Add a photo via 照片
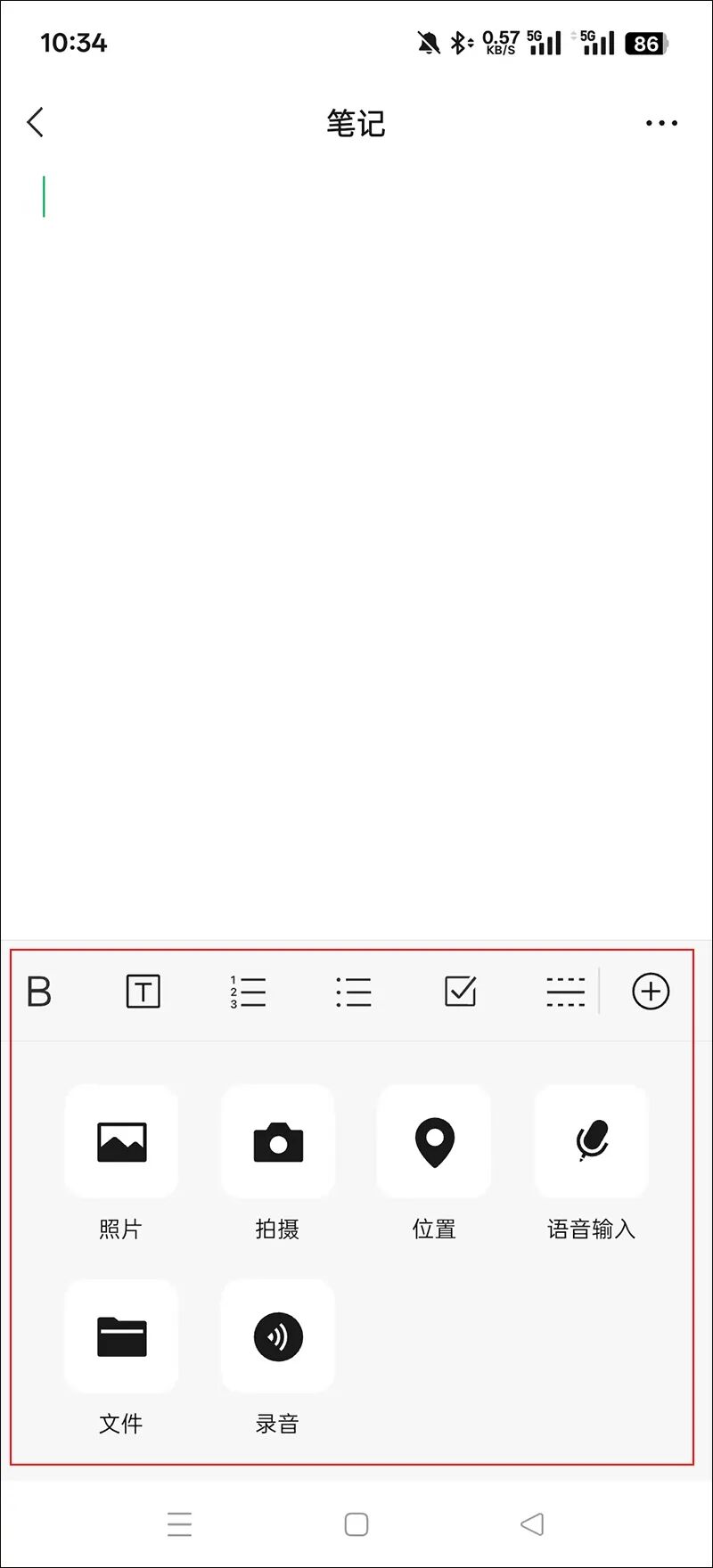Screen dimensions: 713x1568 (121, 1141)
